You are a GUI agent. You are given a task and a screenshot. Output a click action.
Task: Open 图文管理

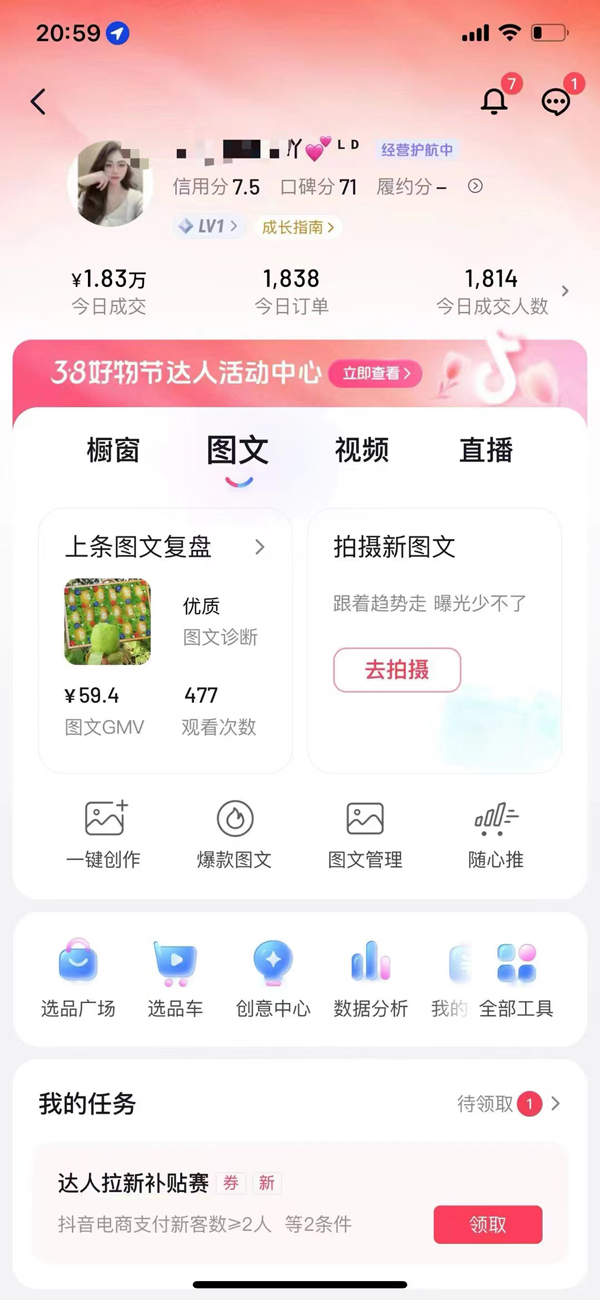[x=365, y=833]
